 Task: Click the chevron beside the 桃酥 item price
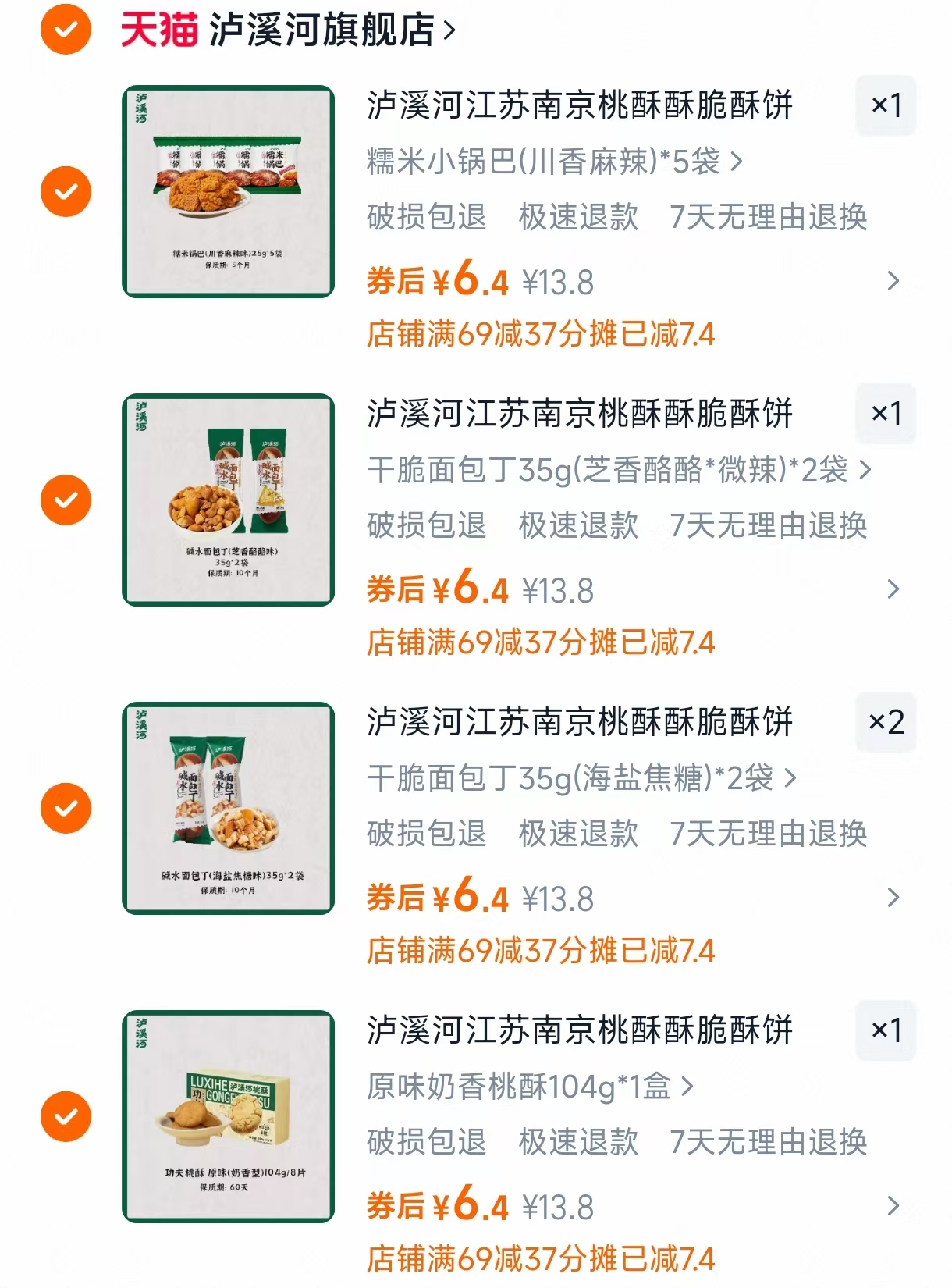(894, 1207)
